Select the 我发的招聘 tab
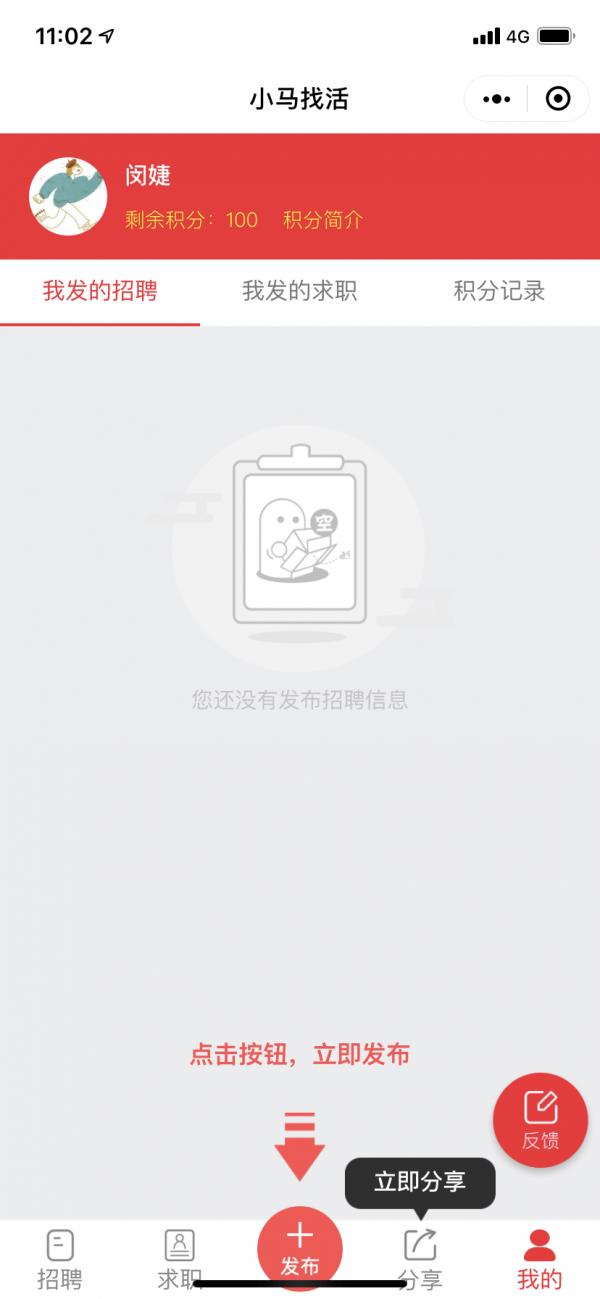600x1299 pixels. [100, 291]
